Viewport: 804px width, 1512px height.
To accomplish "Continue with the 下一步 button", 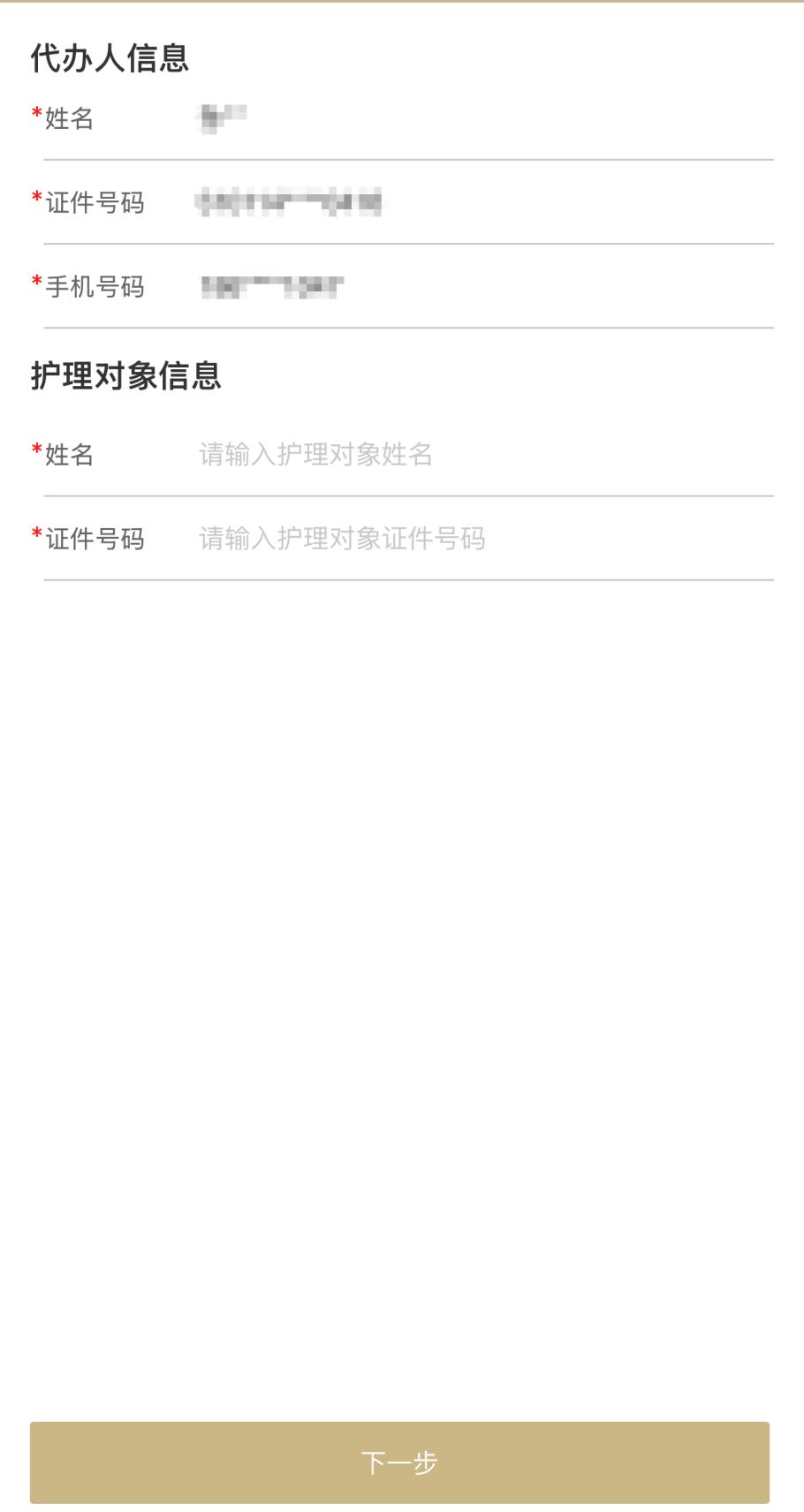I will coord(399,1463).
